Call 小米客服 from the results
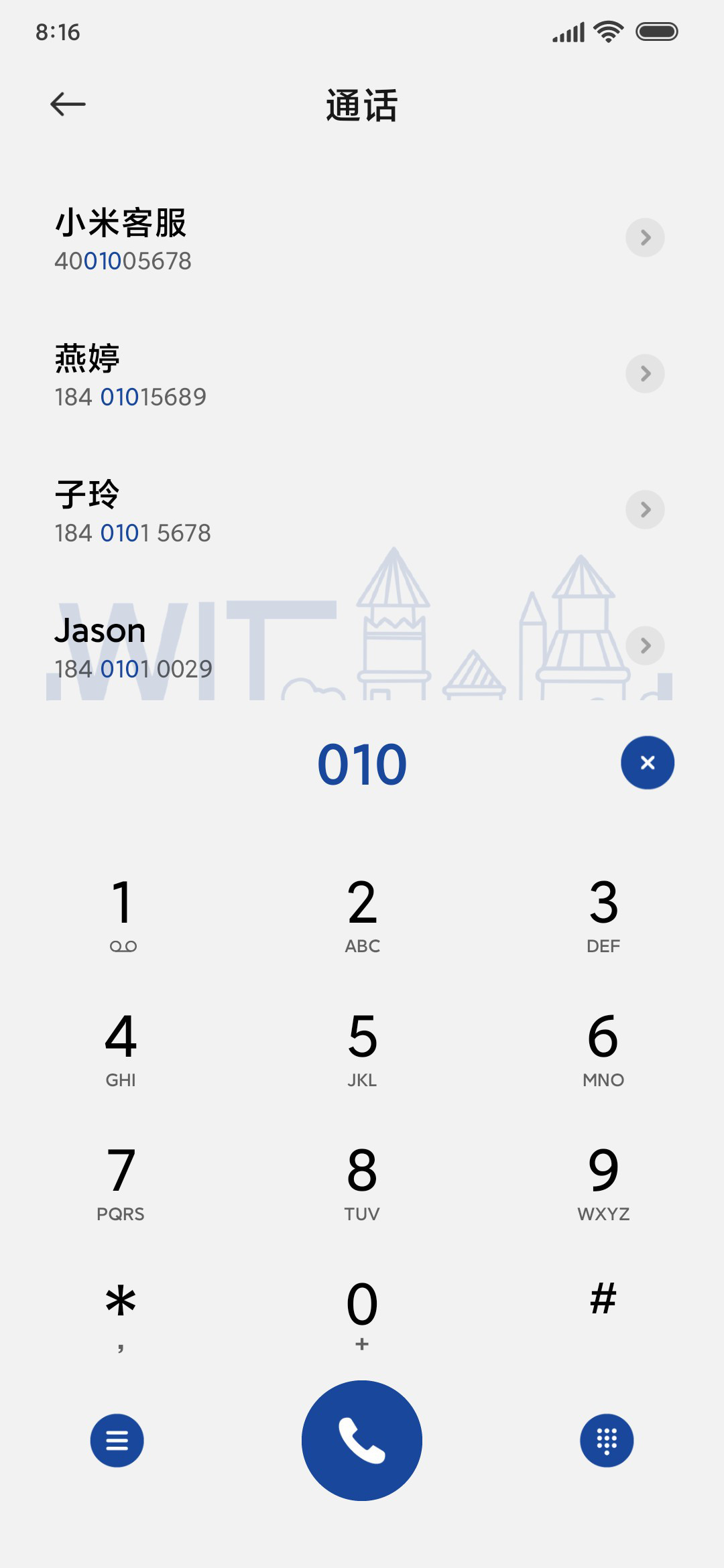724x1568 pixels. 362,239
